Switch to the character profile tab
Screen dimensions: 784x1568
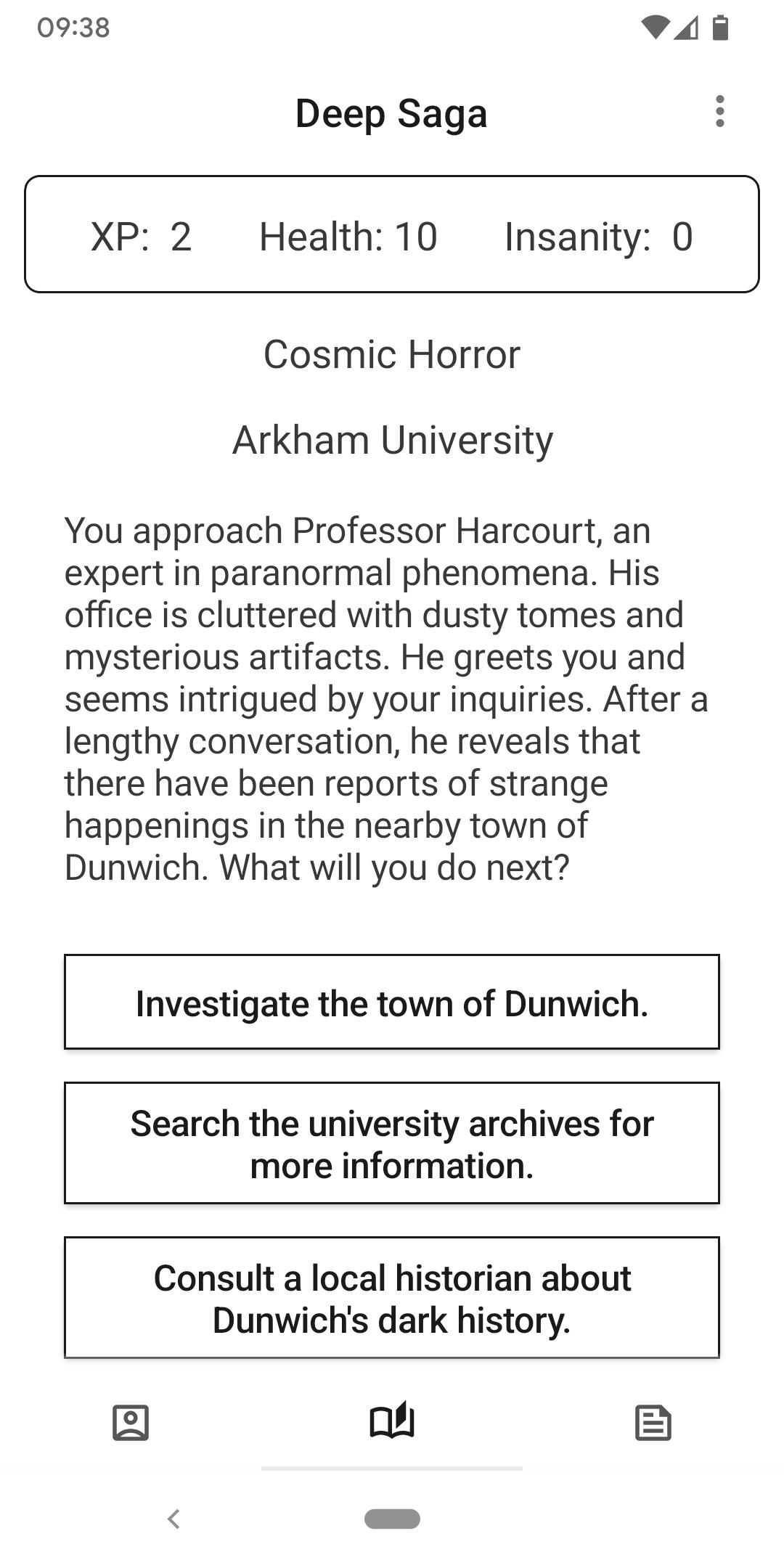[x=131, y=1422]
